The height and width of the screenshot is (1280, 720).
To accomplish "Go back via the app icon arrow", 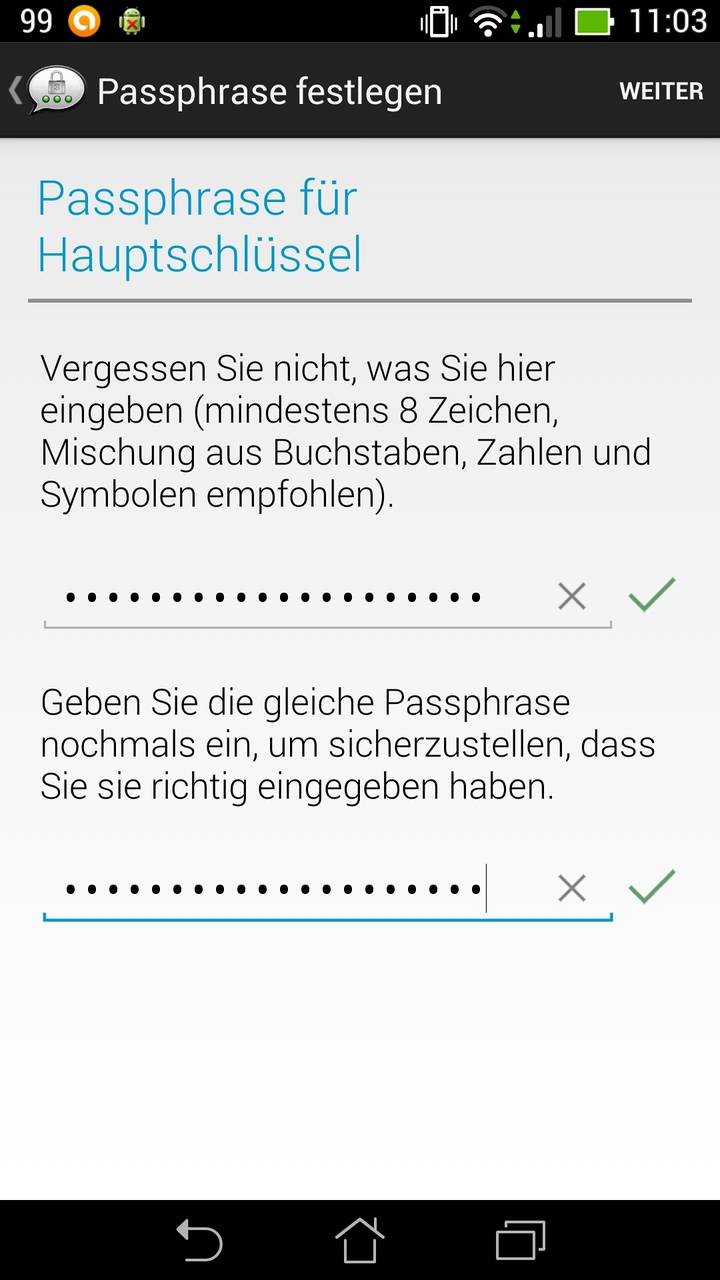I will 47,91.
